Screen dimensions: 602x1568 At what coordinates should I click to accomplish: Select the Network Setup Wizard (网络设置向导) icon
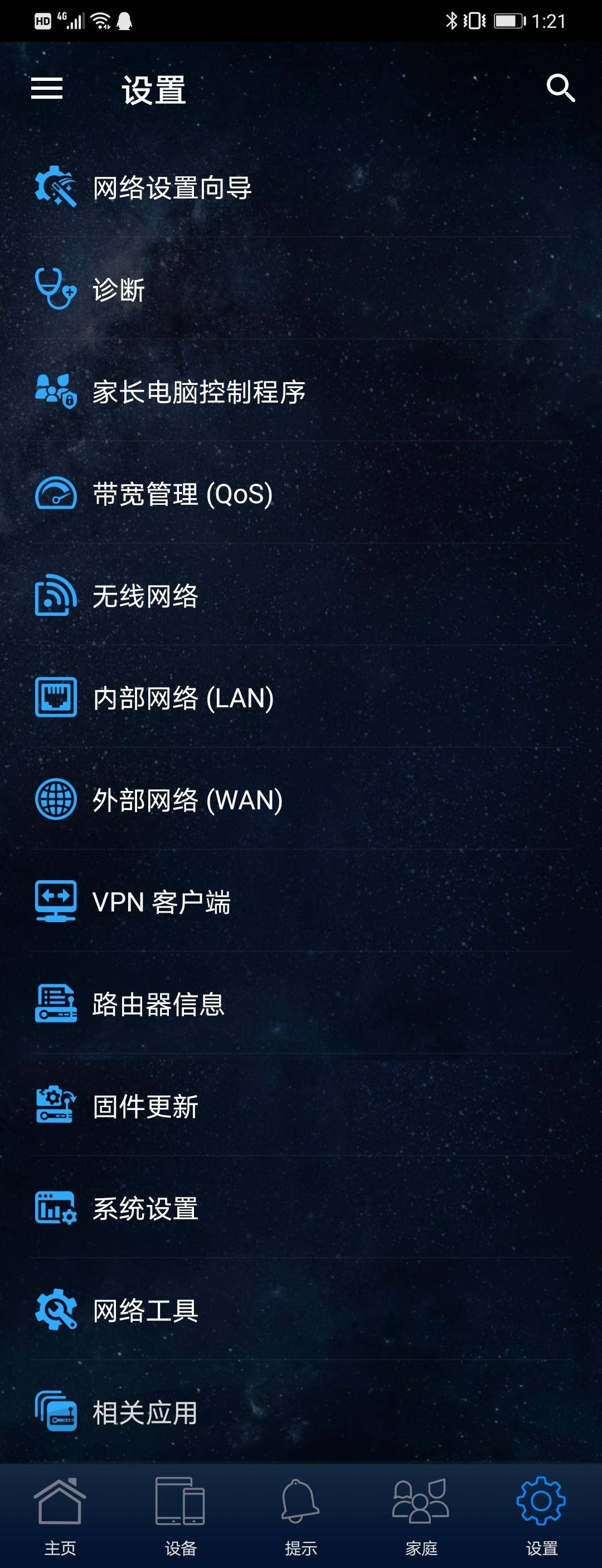pos(55,187)
